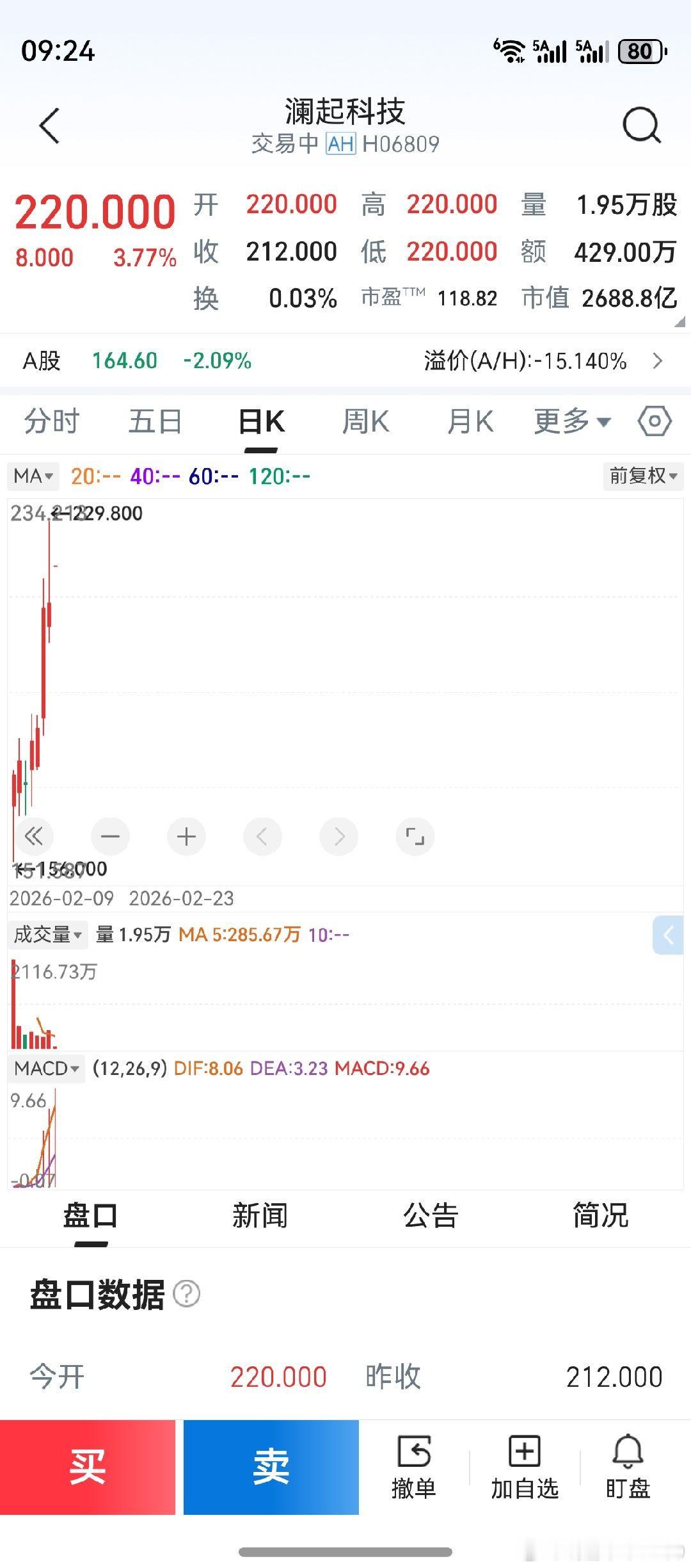Collapse the volume indicator side panel arrow
Viewport: 691px width, 1568px height.
click(669, 935)
